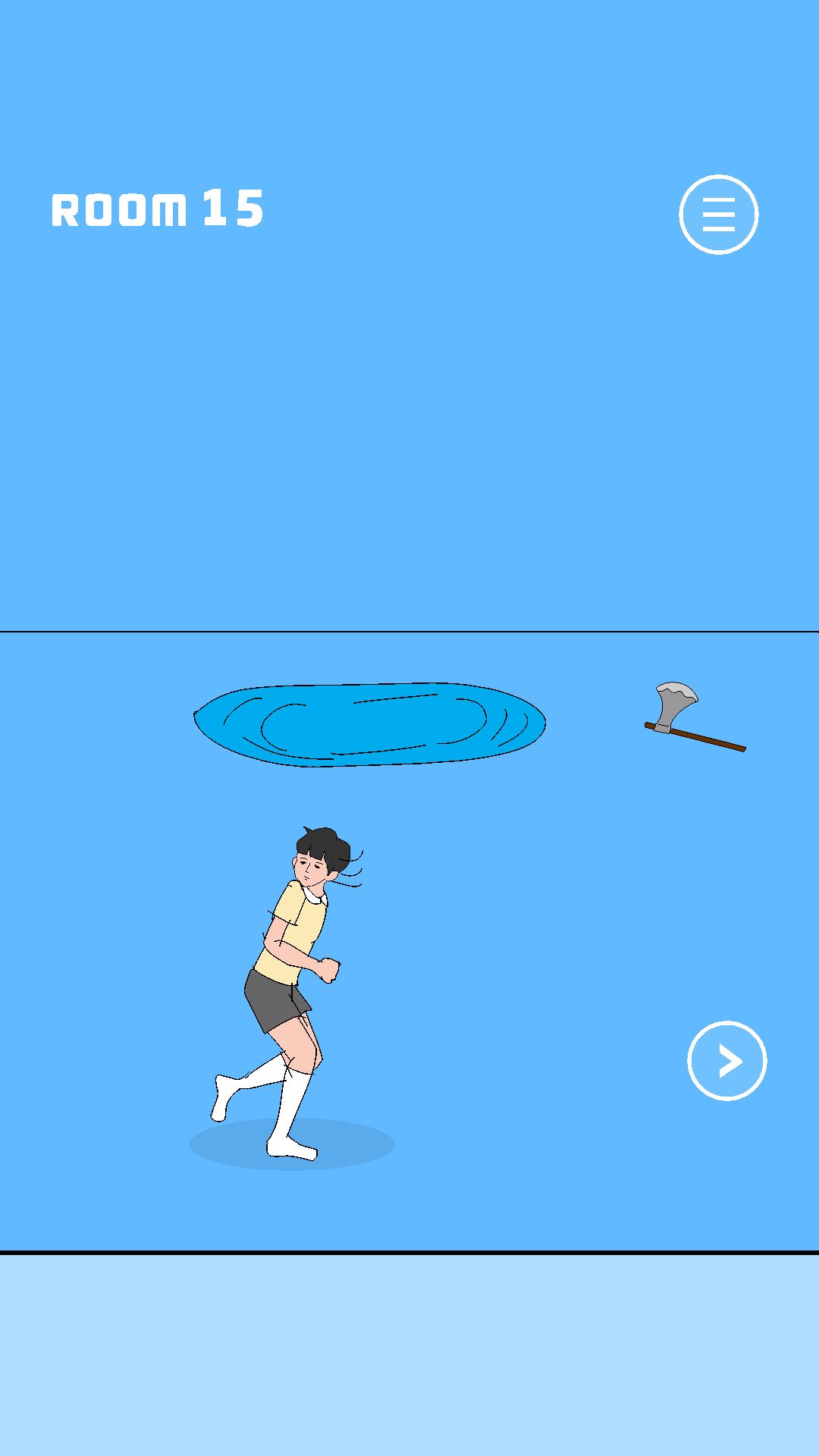Tap the ROOM 15 title text
The image size is (819, 1456).
pyautogui.click(x=157, y=210)
